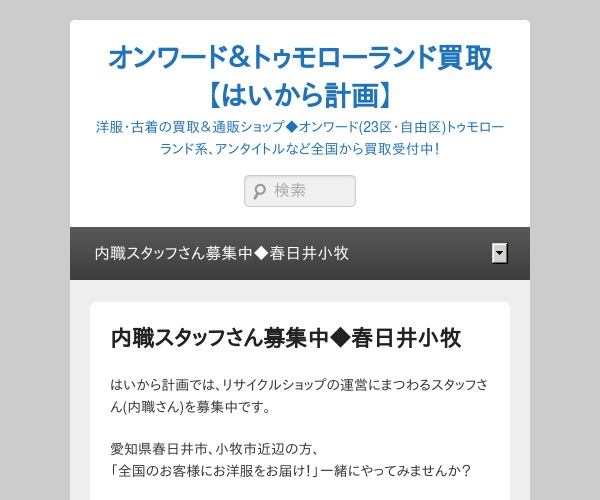Expand the page navigation dropdown menu
Image resolution: width=600 pixels, height=500 pixels.
coord(499,253)
